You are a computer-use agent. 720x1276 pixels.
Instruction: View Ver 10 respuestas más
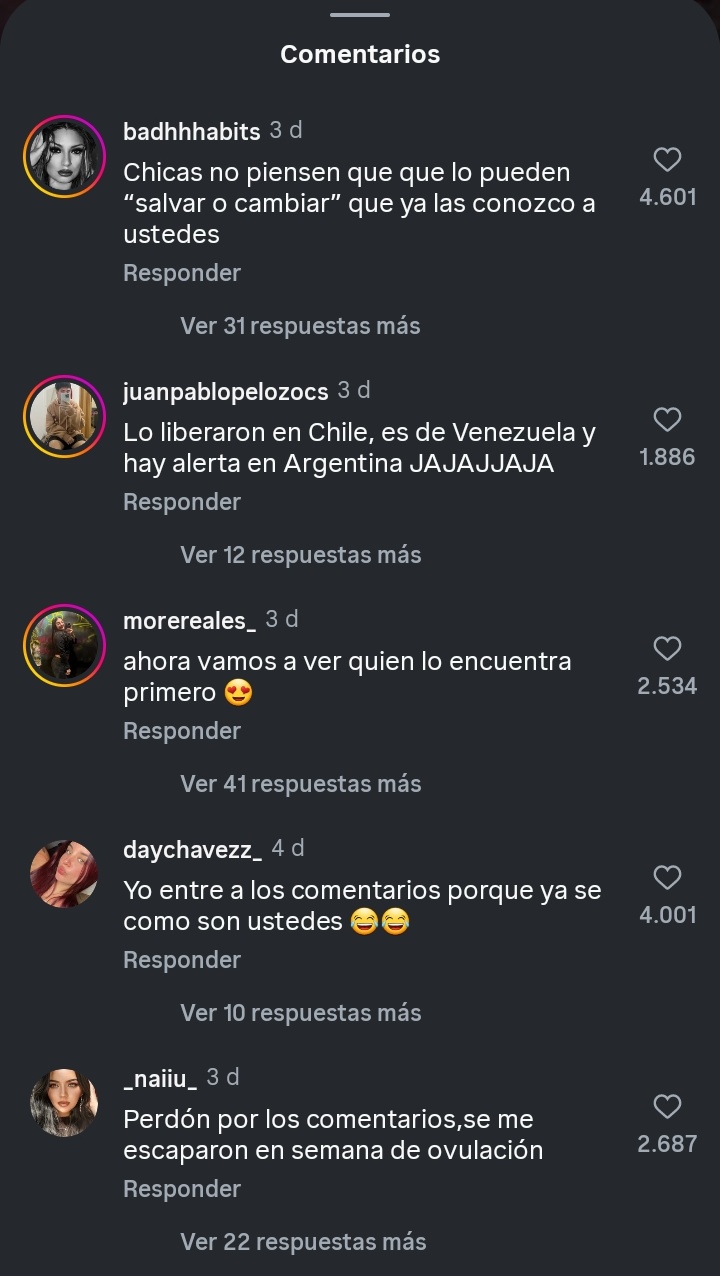point(300,1013)
